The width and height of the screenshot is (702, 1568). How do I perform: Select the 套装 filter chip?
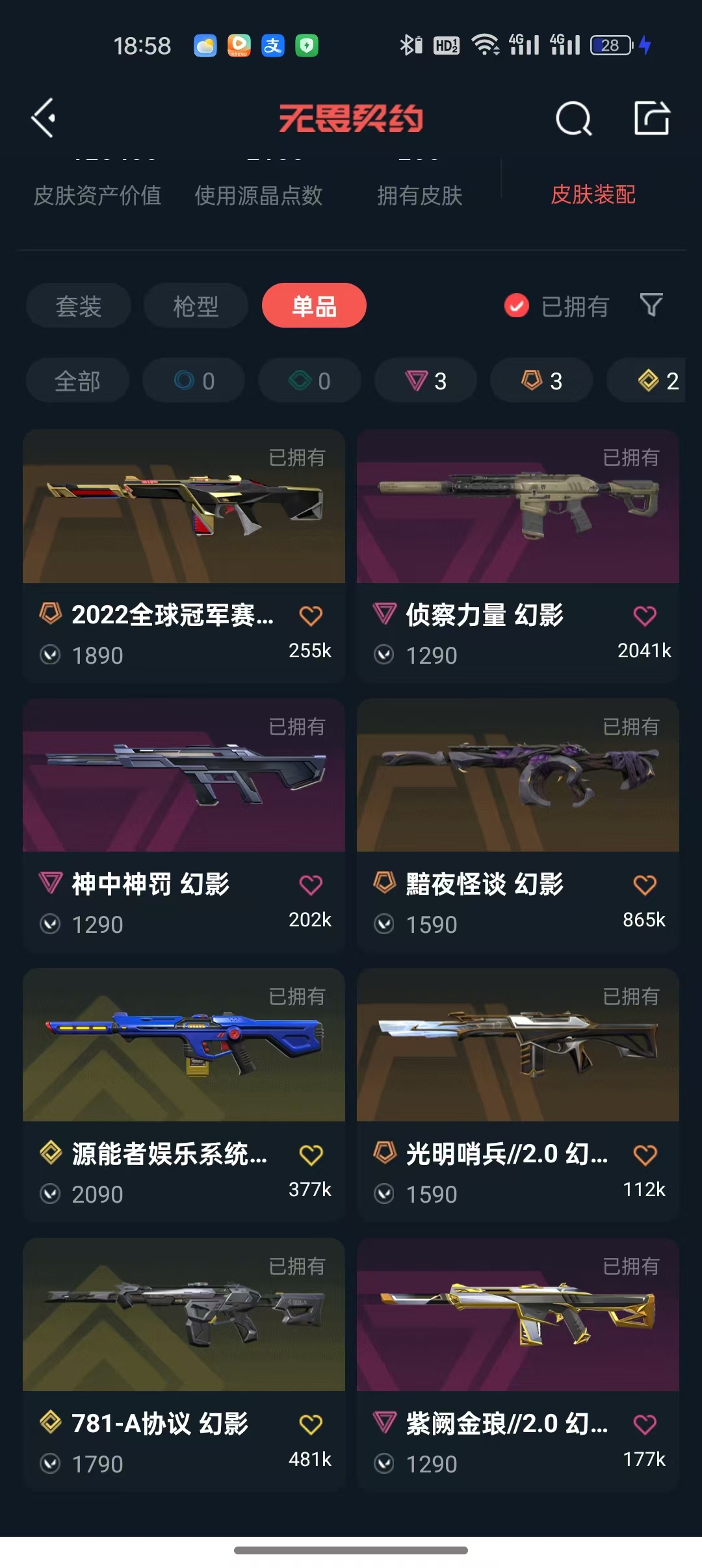tap(78, 306)
